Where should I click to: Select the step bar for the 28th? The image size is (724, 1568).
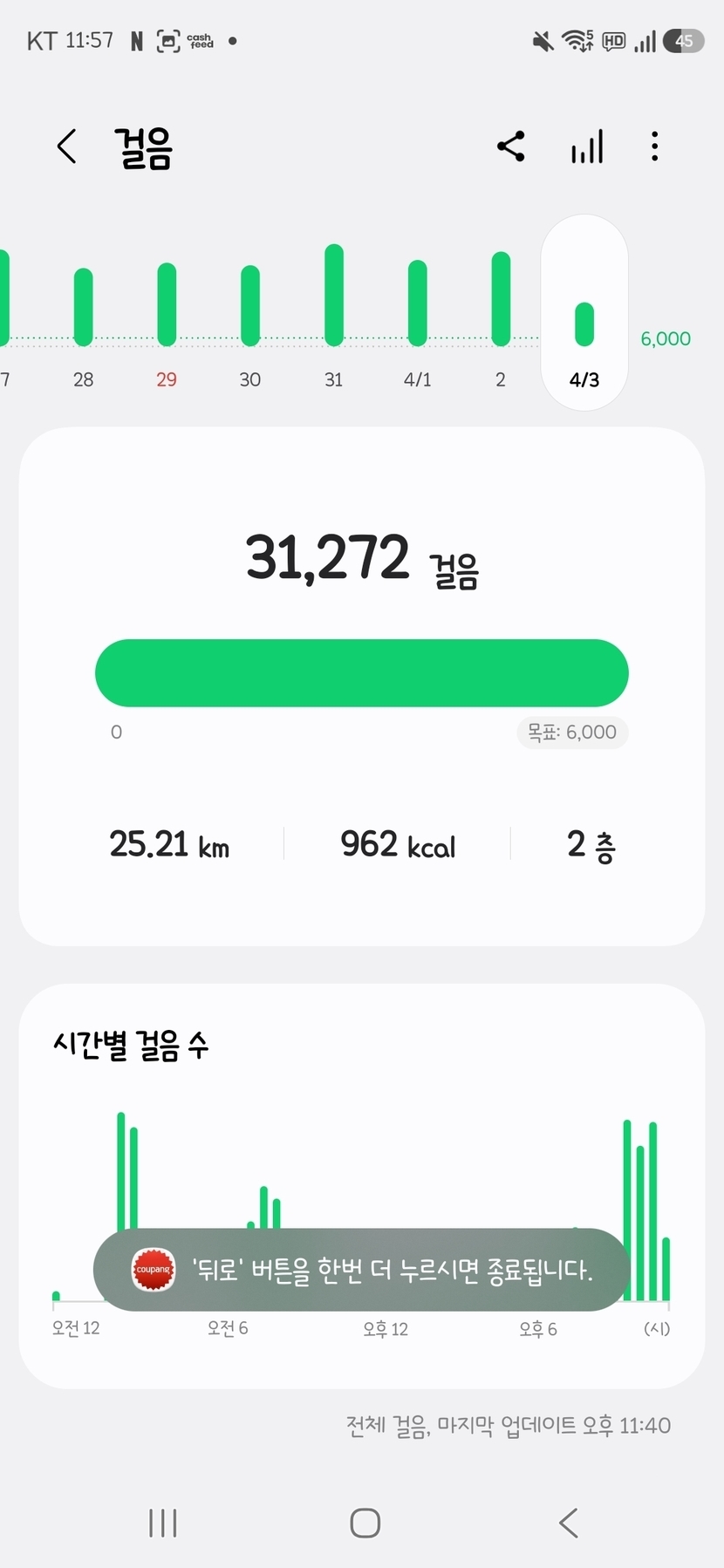coord(83,307)
